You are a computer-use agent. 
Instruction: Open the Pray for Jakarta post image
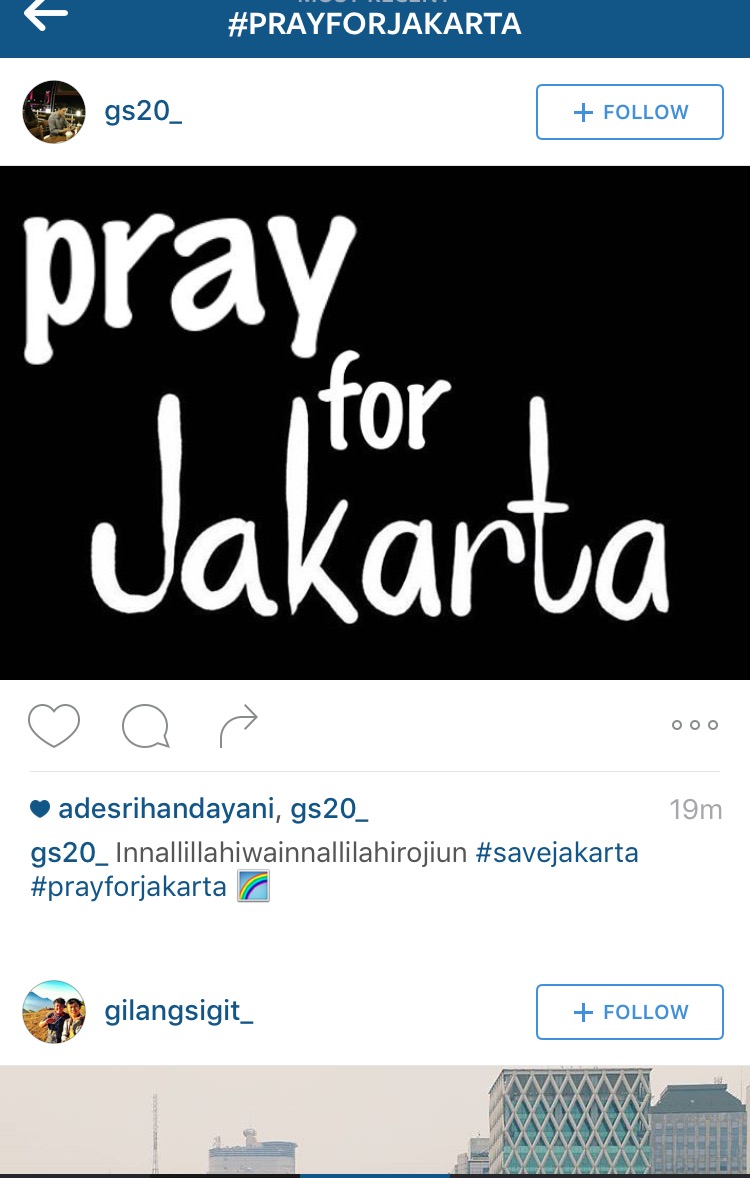375,422
